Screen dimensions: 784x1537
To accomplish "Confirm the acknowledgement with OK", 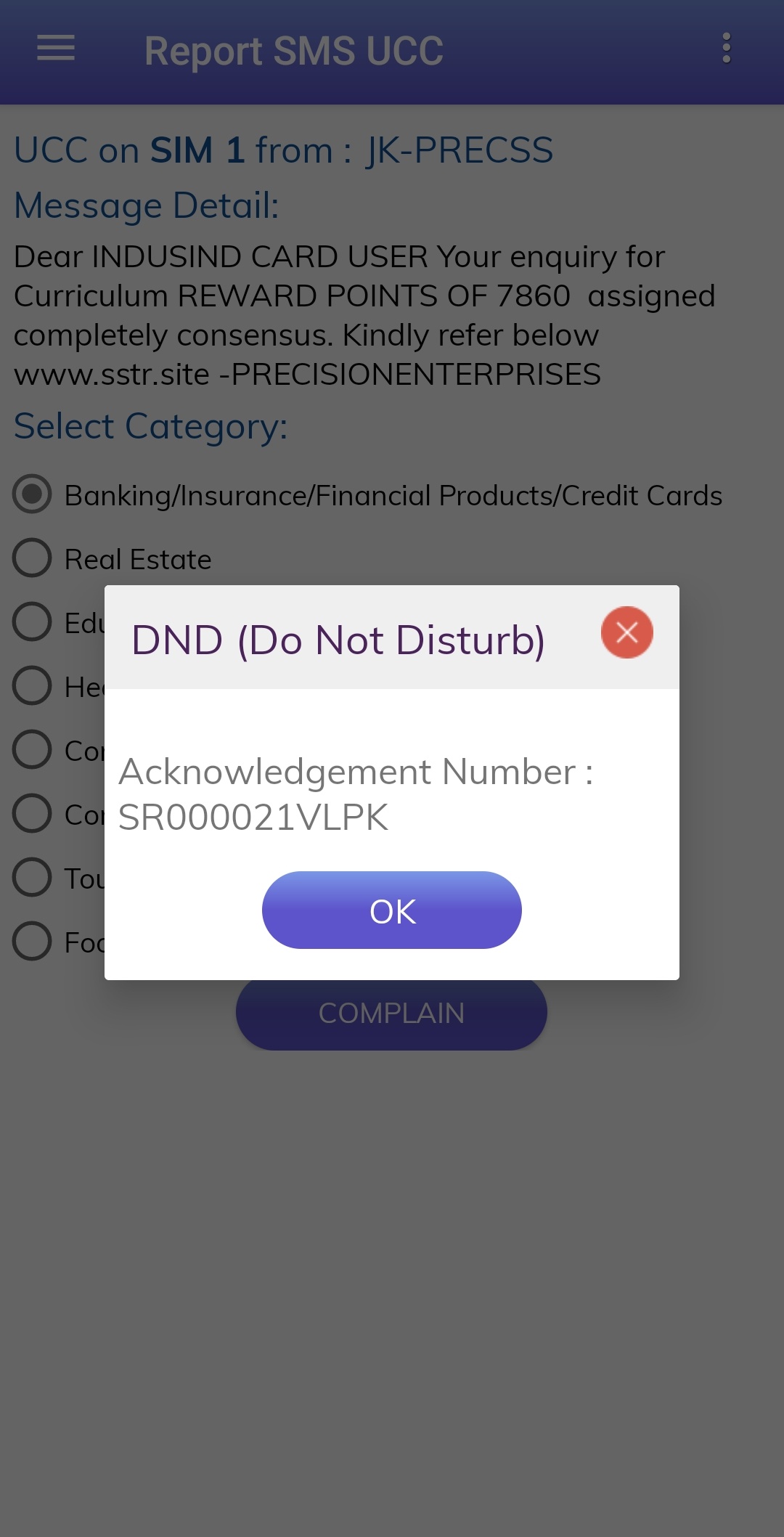I will click(x=391, y=910).
